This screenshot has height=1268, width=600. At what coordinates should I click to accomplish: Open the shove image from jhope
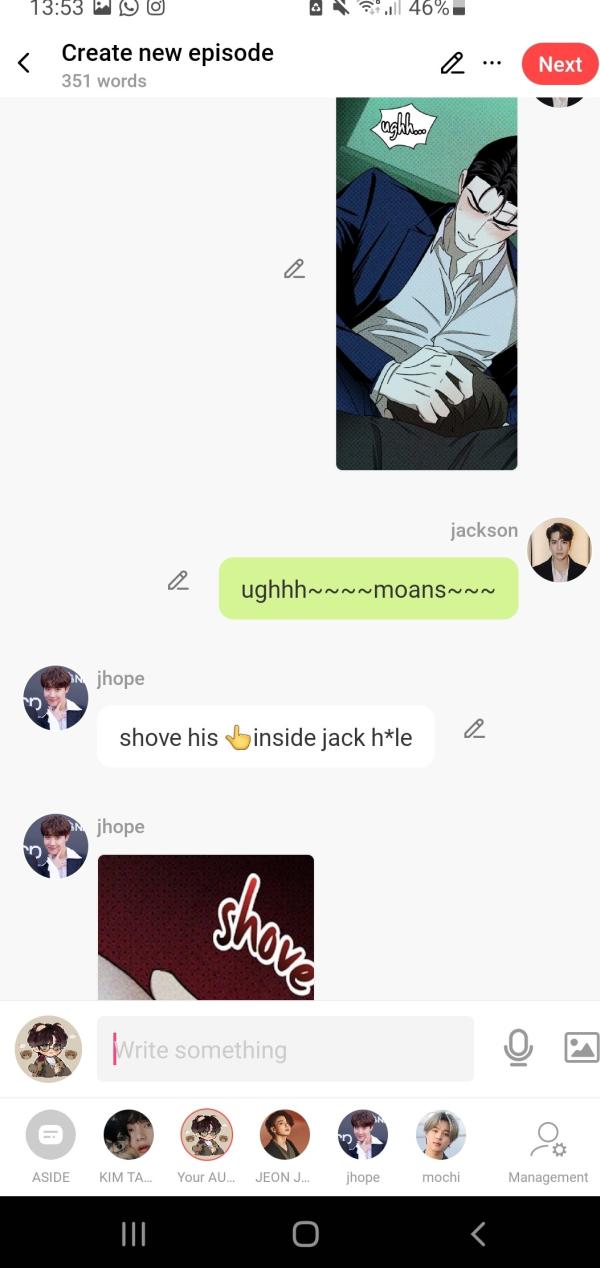[205, 926]
